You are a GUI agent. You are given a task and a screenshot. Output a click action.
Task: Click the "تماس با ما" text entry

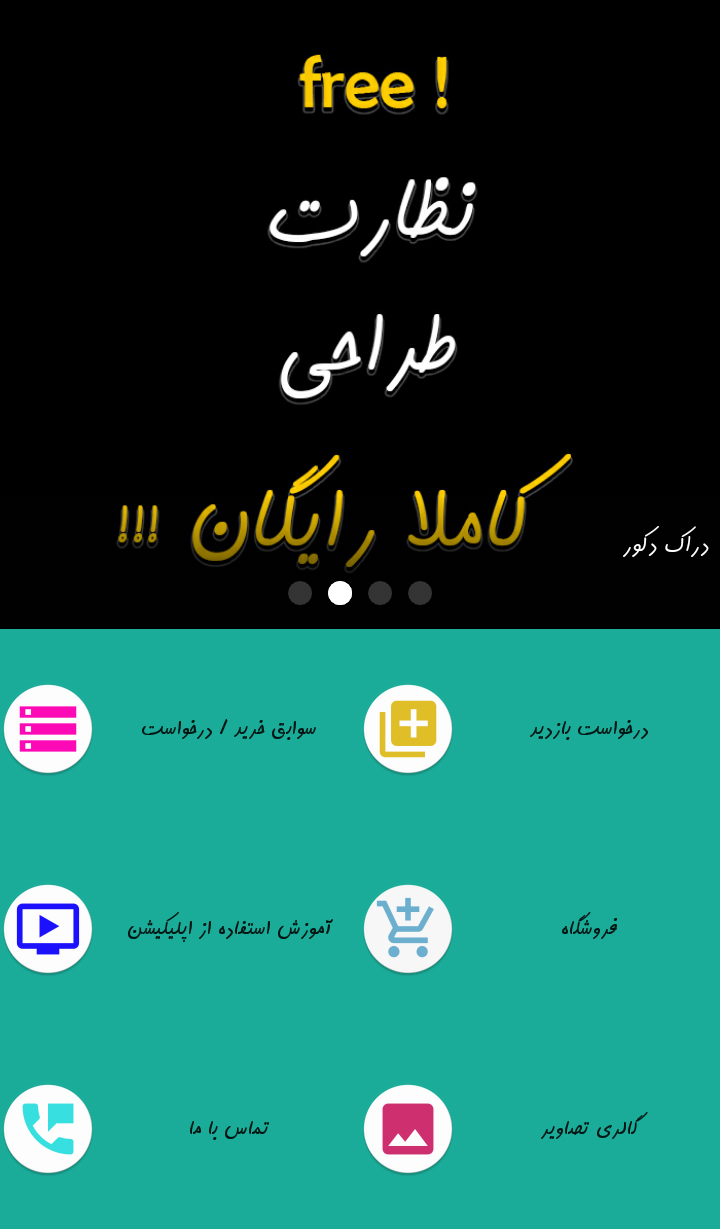tap(228, 1128)
